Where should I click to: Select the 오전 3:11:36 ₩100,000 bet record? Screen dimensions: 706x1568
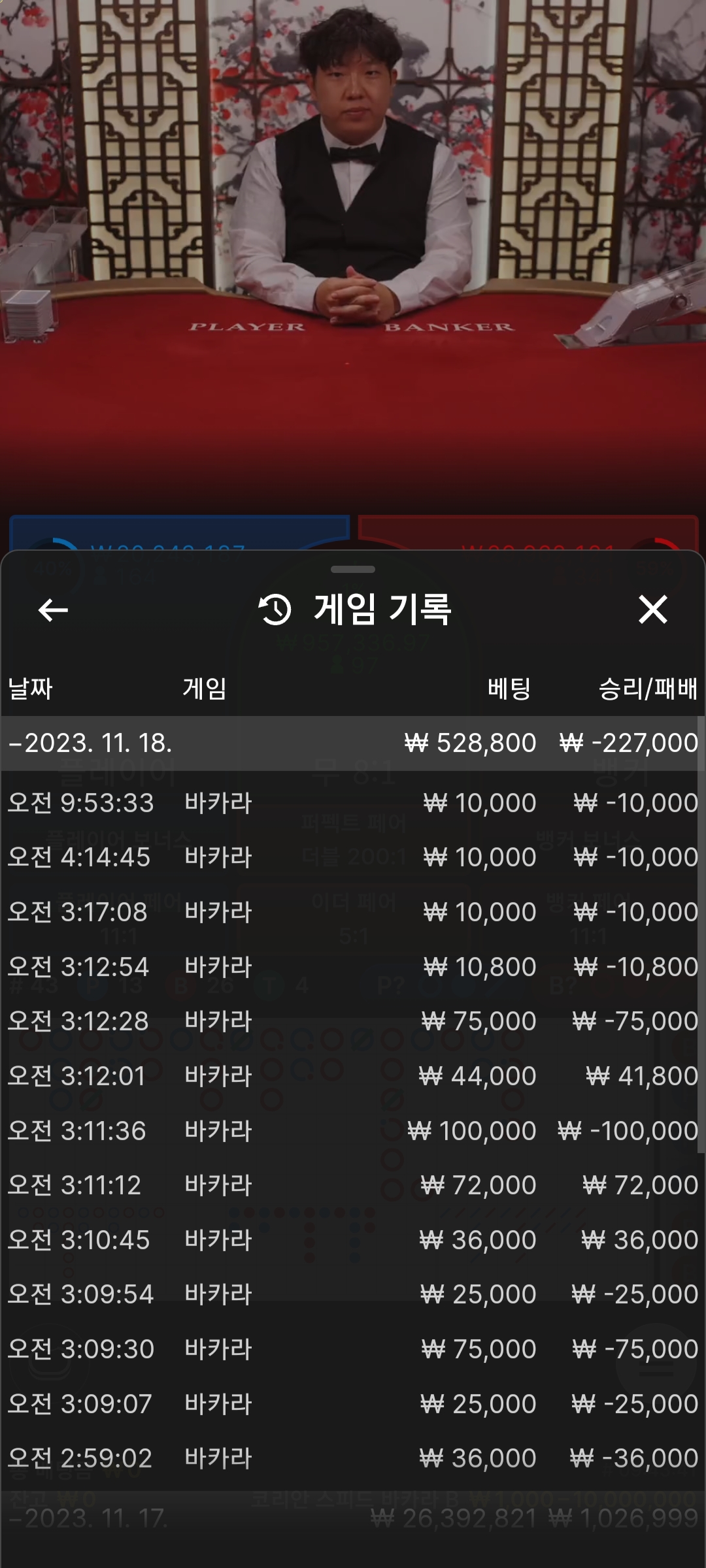(x=353, y=1131)
